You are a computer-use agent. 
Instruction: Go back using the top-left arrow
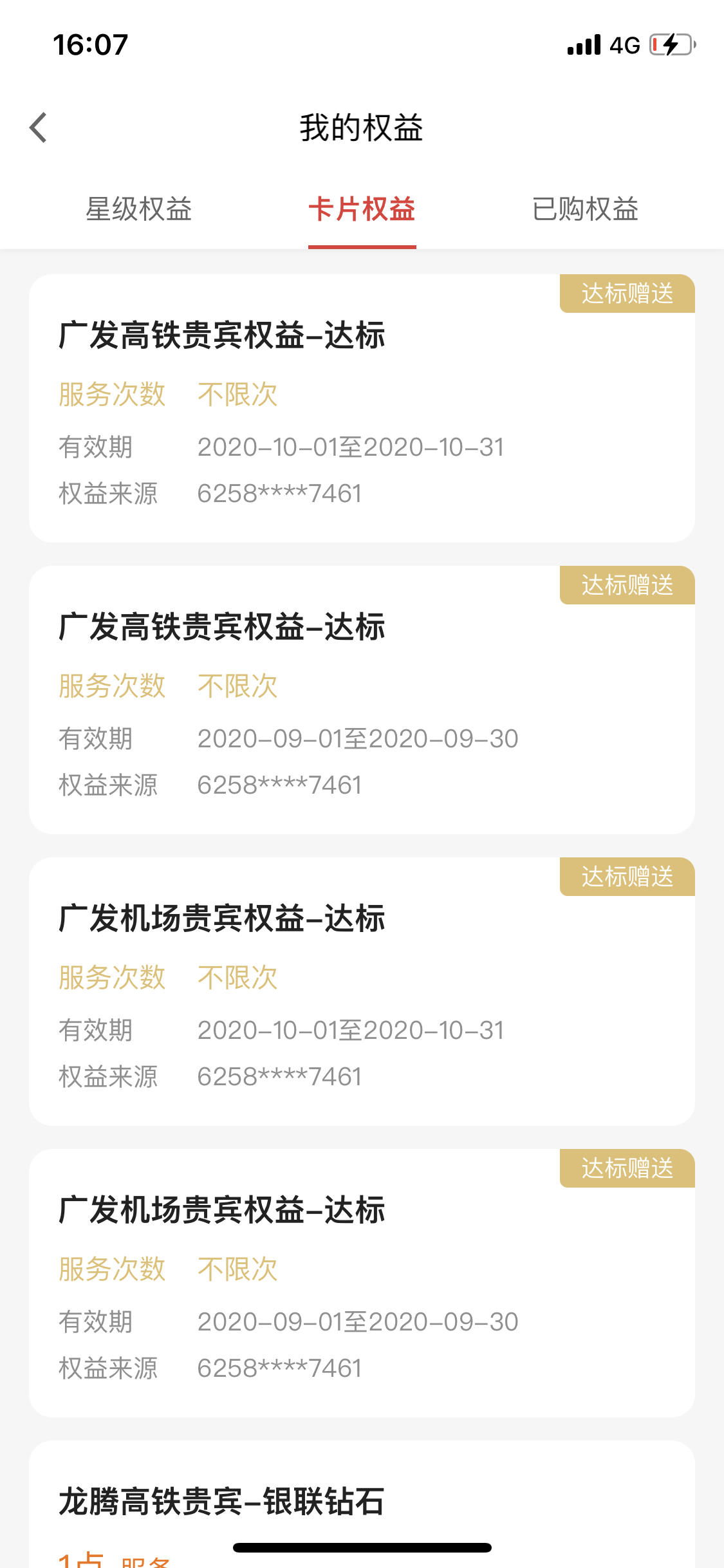[x=39, y=127]
